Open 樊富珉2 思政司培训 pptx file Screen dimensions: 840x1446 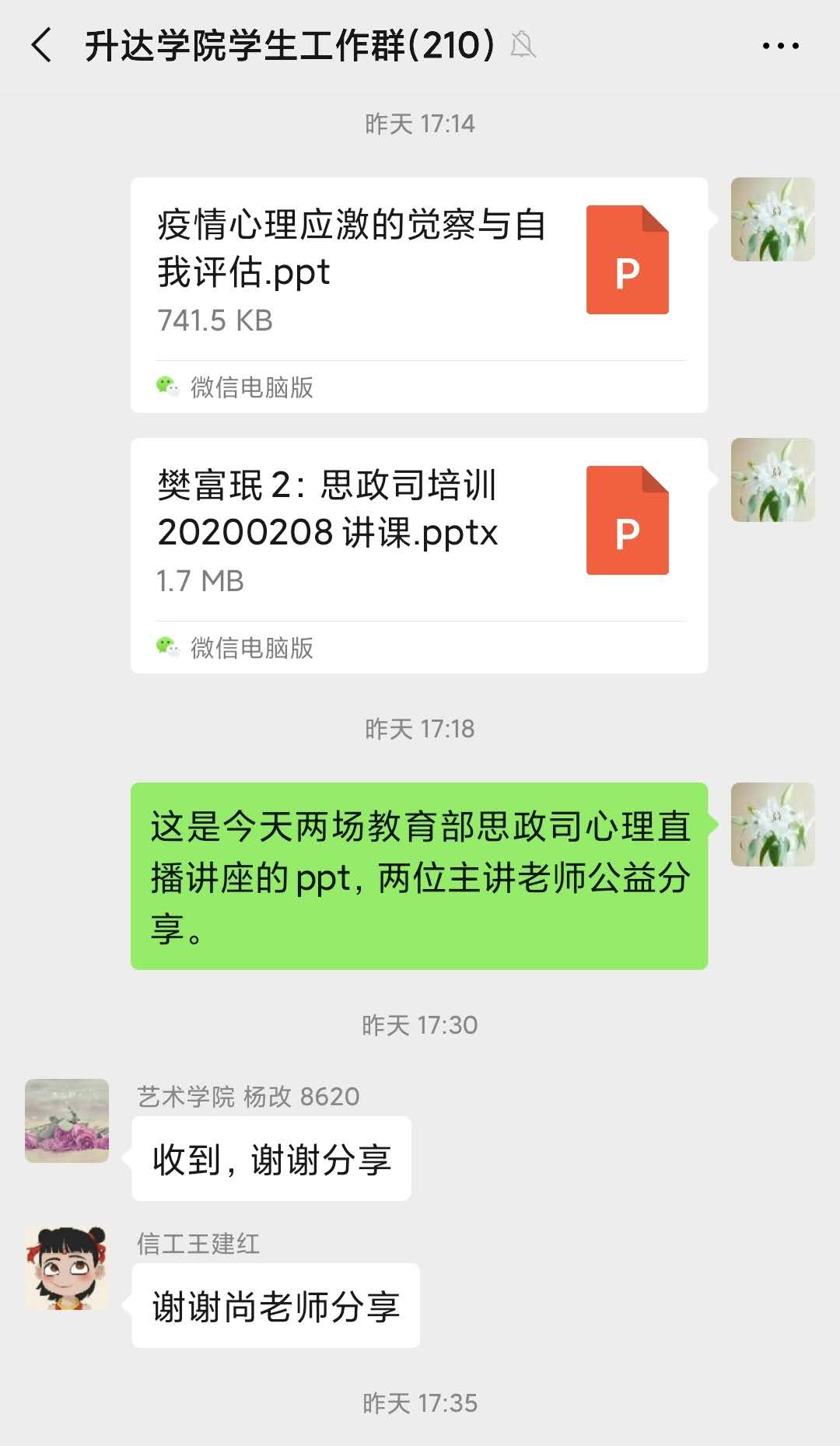418,533
